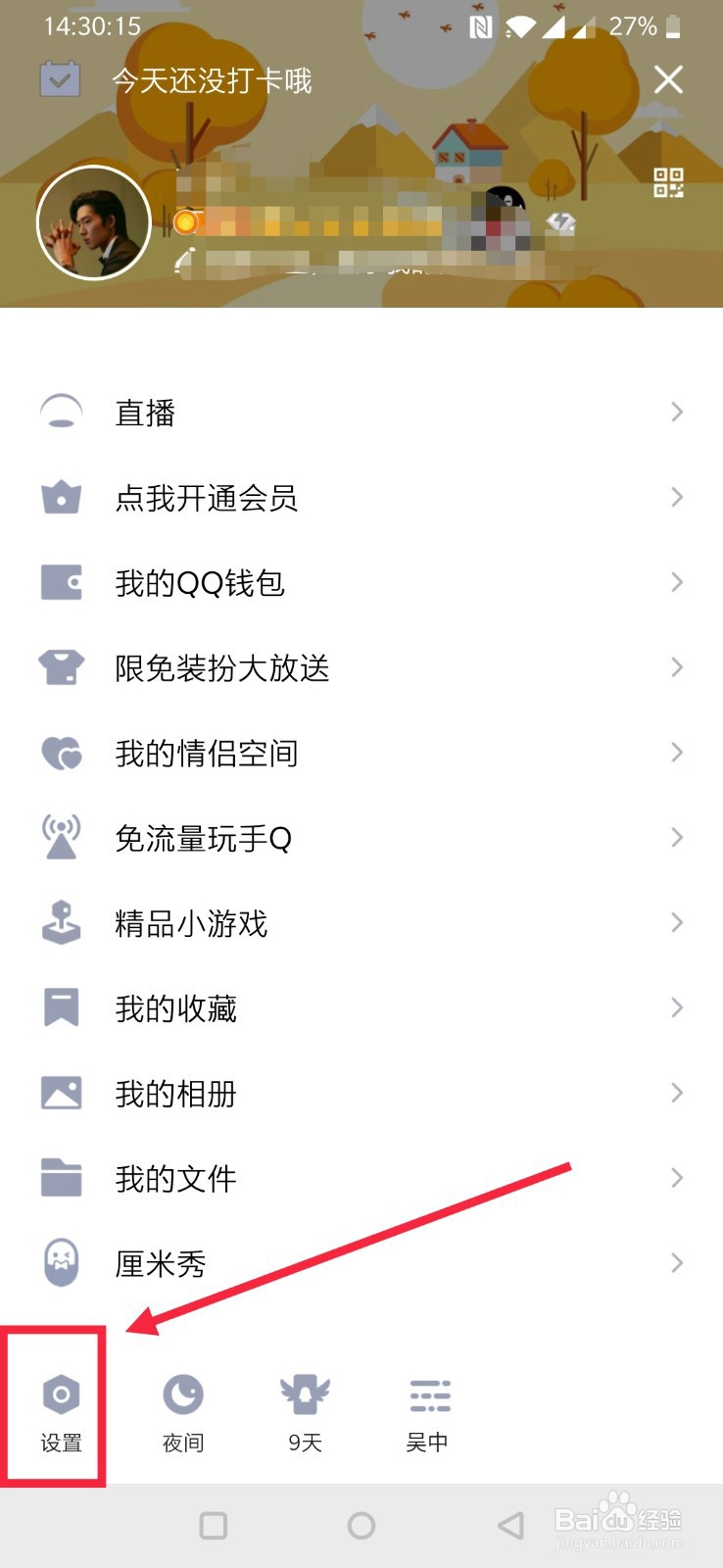The width and height of the screenshot is (723, 1568).
Task: Open 我的文件 my files
Action: [x=174, y=1178]
